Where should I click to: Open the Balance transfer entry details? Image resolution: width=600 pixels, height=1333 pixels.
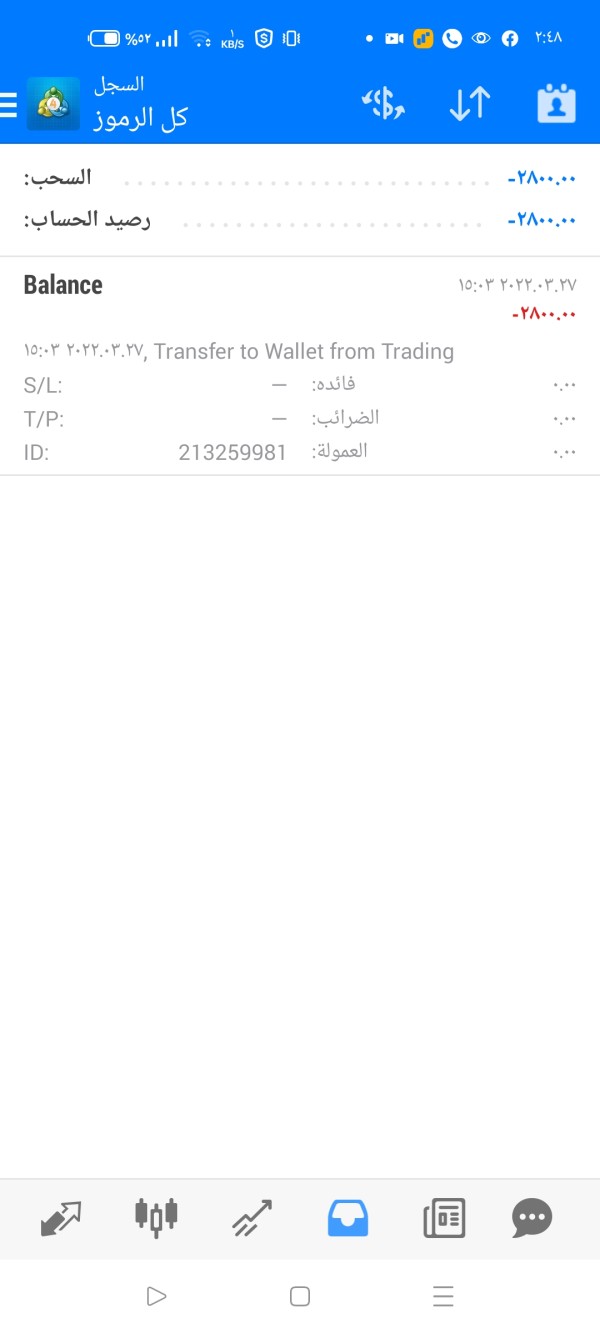(300, 365)
